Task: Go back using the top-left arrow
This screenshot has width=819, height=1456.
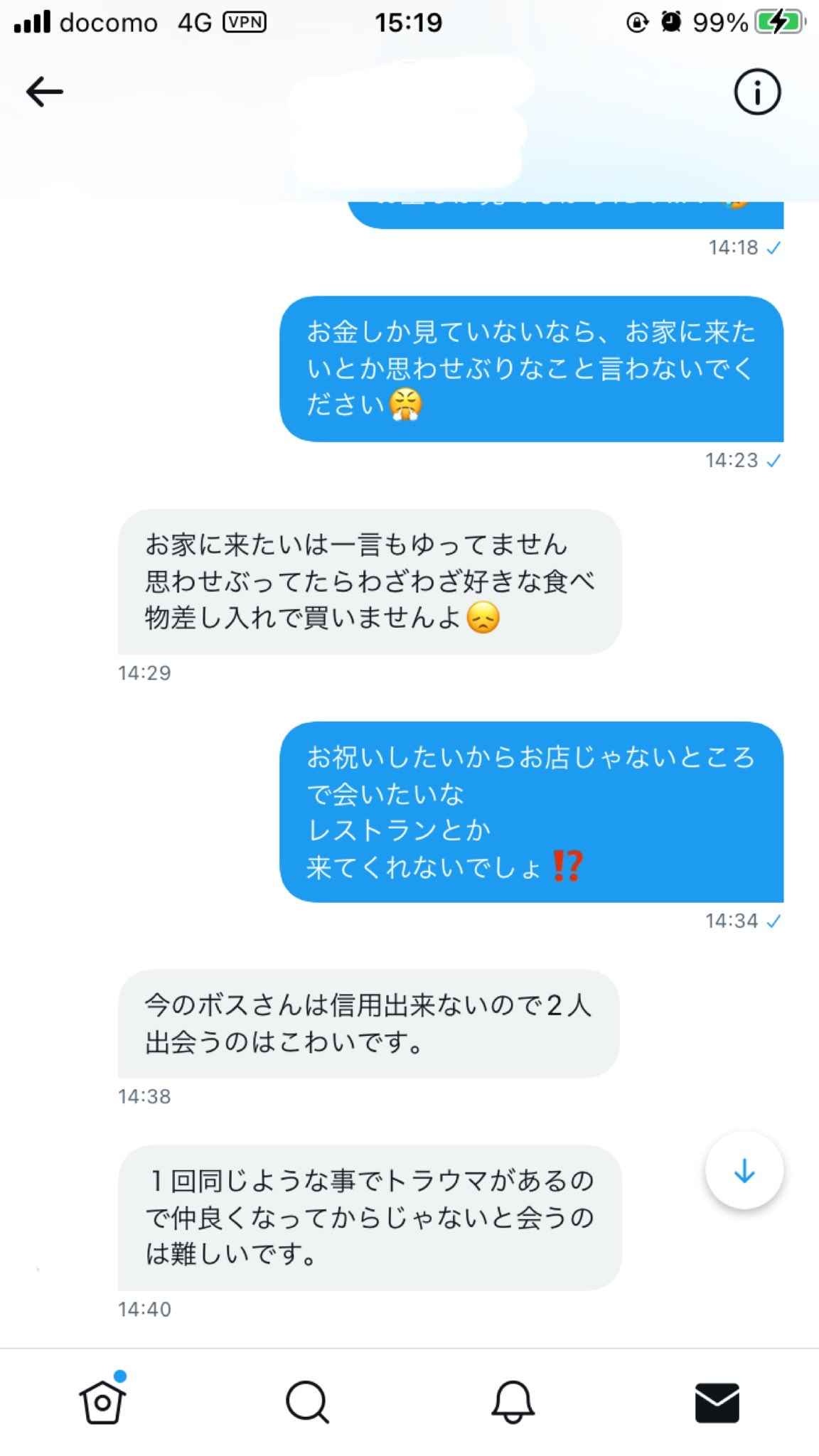Action: click(45, 92)
